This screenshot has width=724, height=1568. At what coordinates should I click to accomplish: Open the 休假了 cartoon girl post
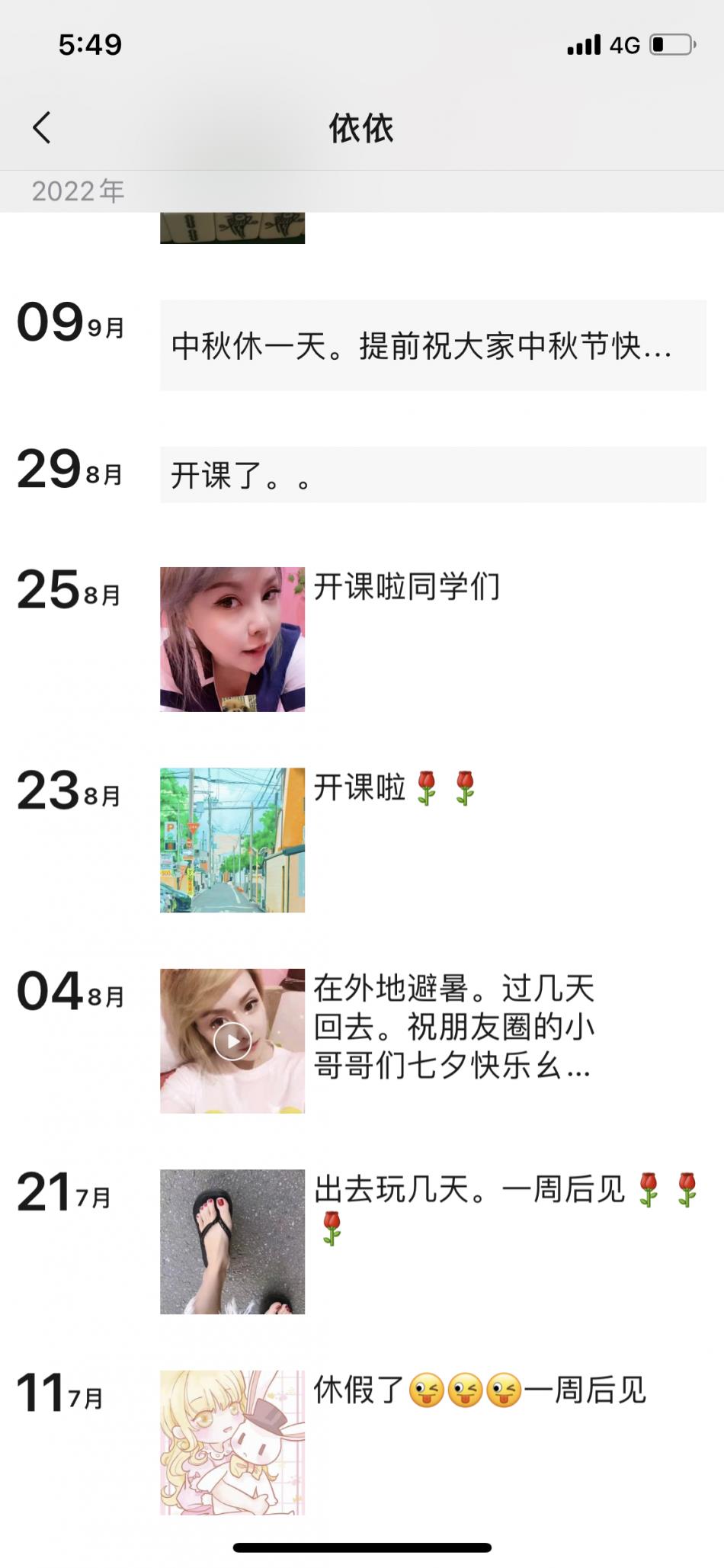point(232,1442)
